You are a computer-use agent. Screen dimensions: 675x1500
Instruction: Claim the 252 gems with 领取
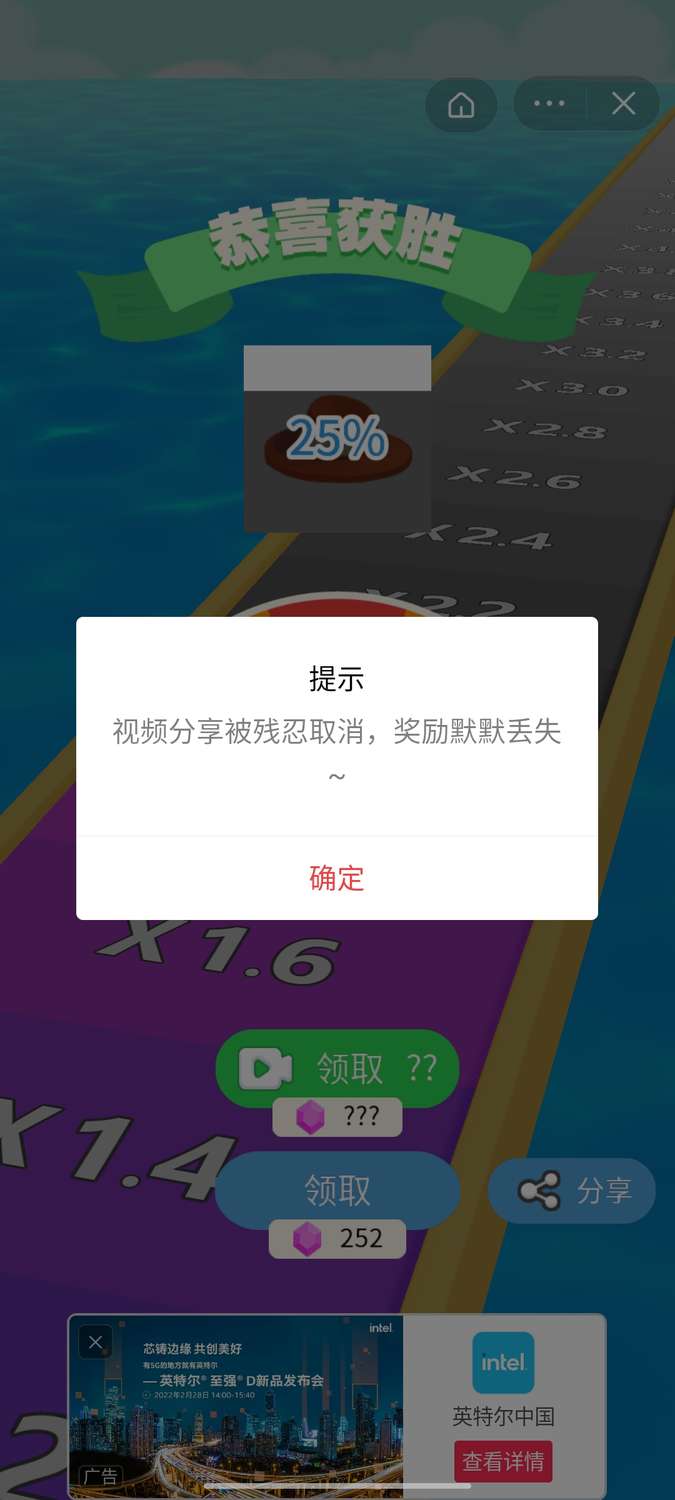click(337, 1190)
